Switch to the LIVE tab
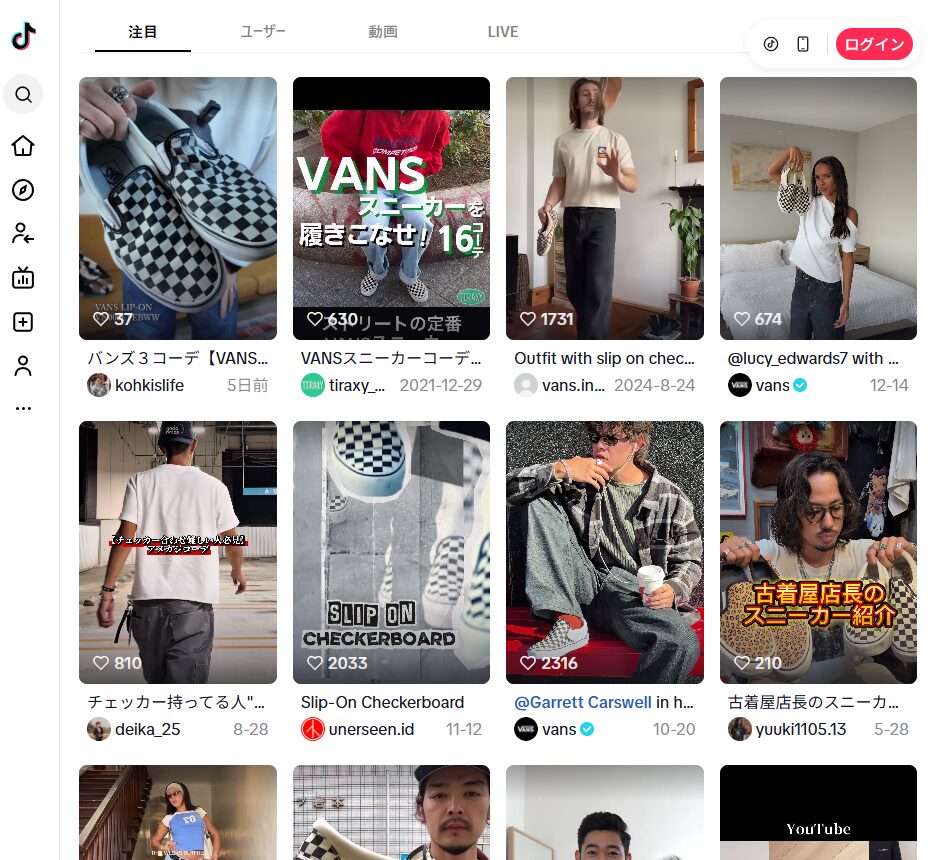935x860 pixels. [503, 32]
